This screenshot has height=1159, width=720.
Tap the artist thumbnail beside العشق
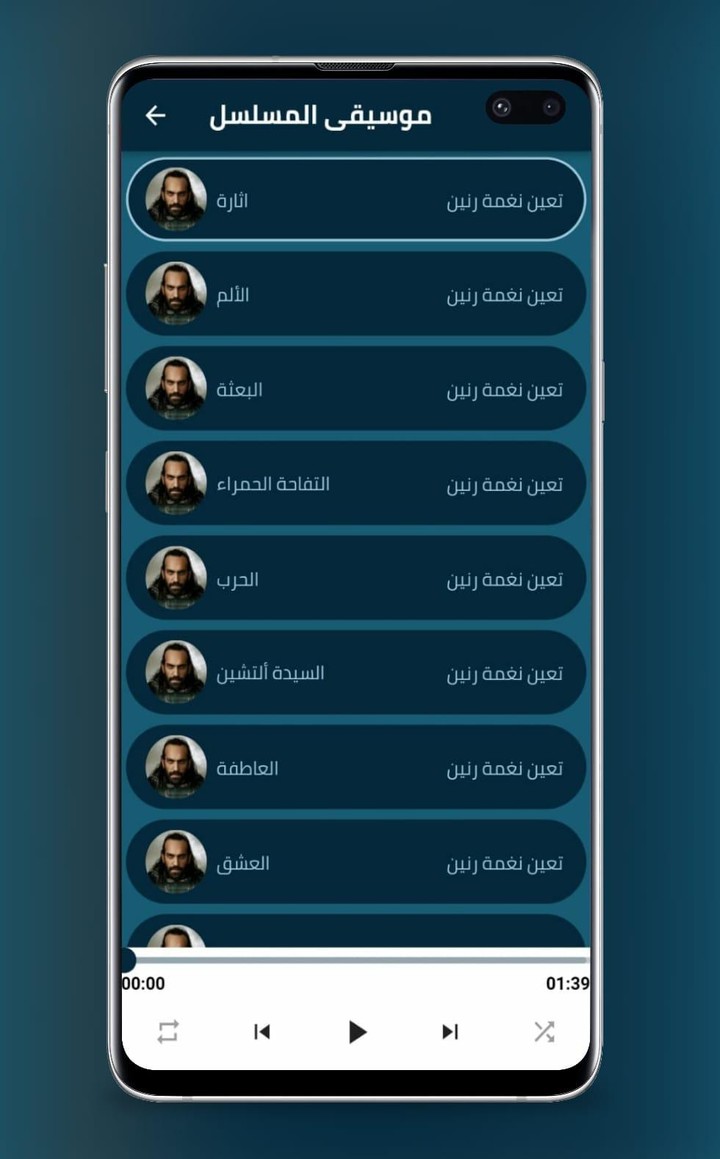176,862
